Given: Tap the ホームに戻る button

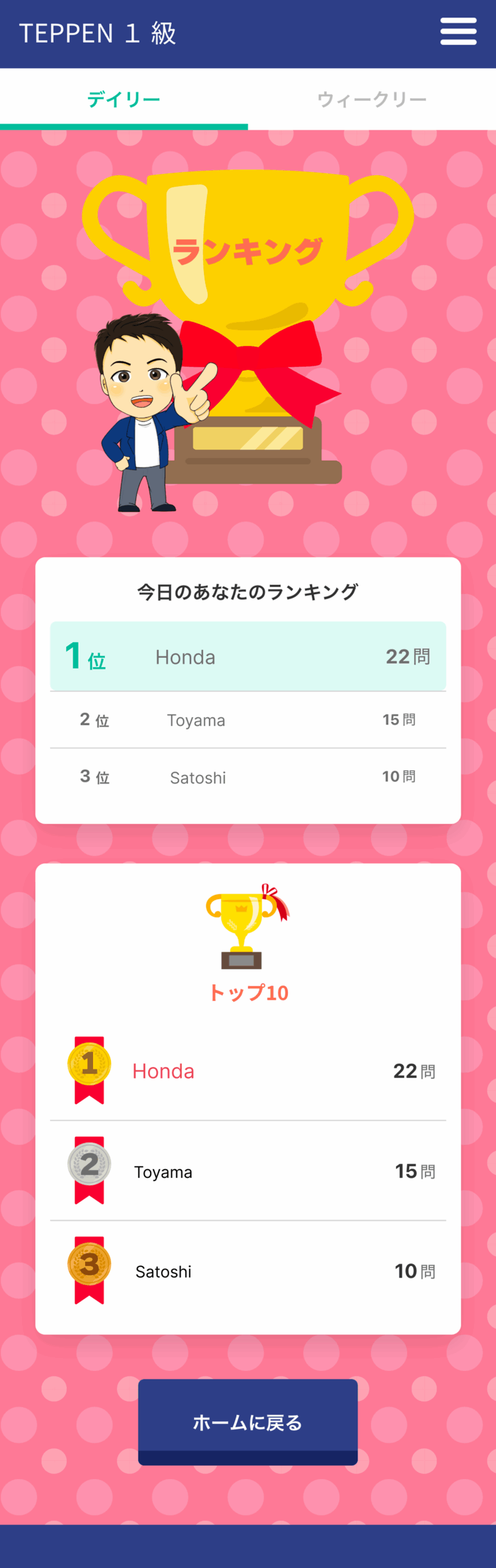Looking at the screenshot, I should pyautogui.click(x=247, y=1421).
